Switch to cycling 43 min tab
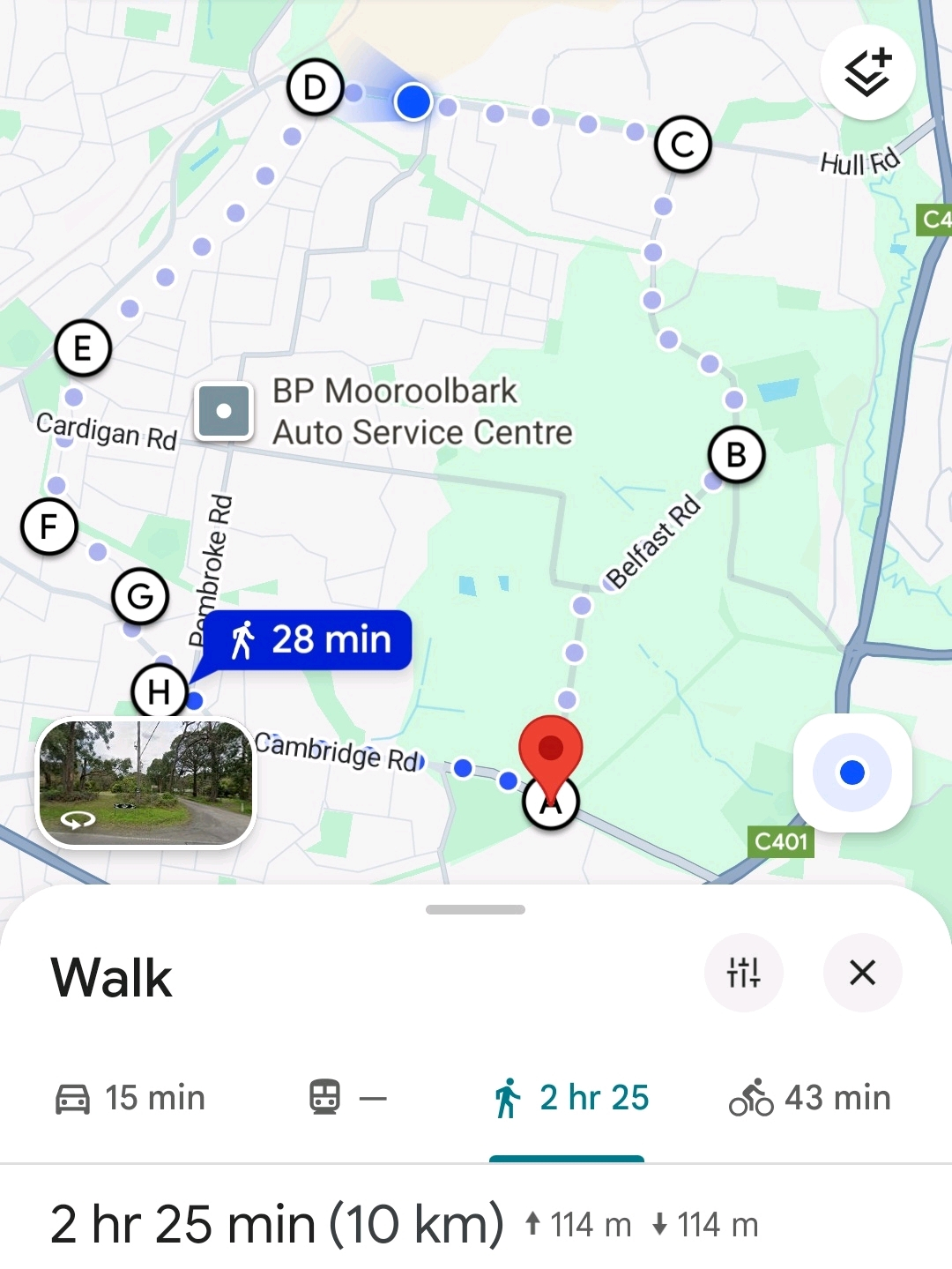The width and height of the screenshot is (952, 1269). (x=809, y=1098)
